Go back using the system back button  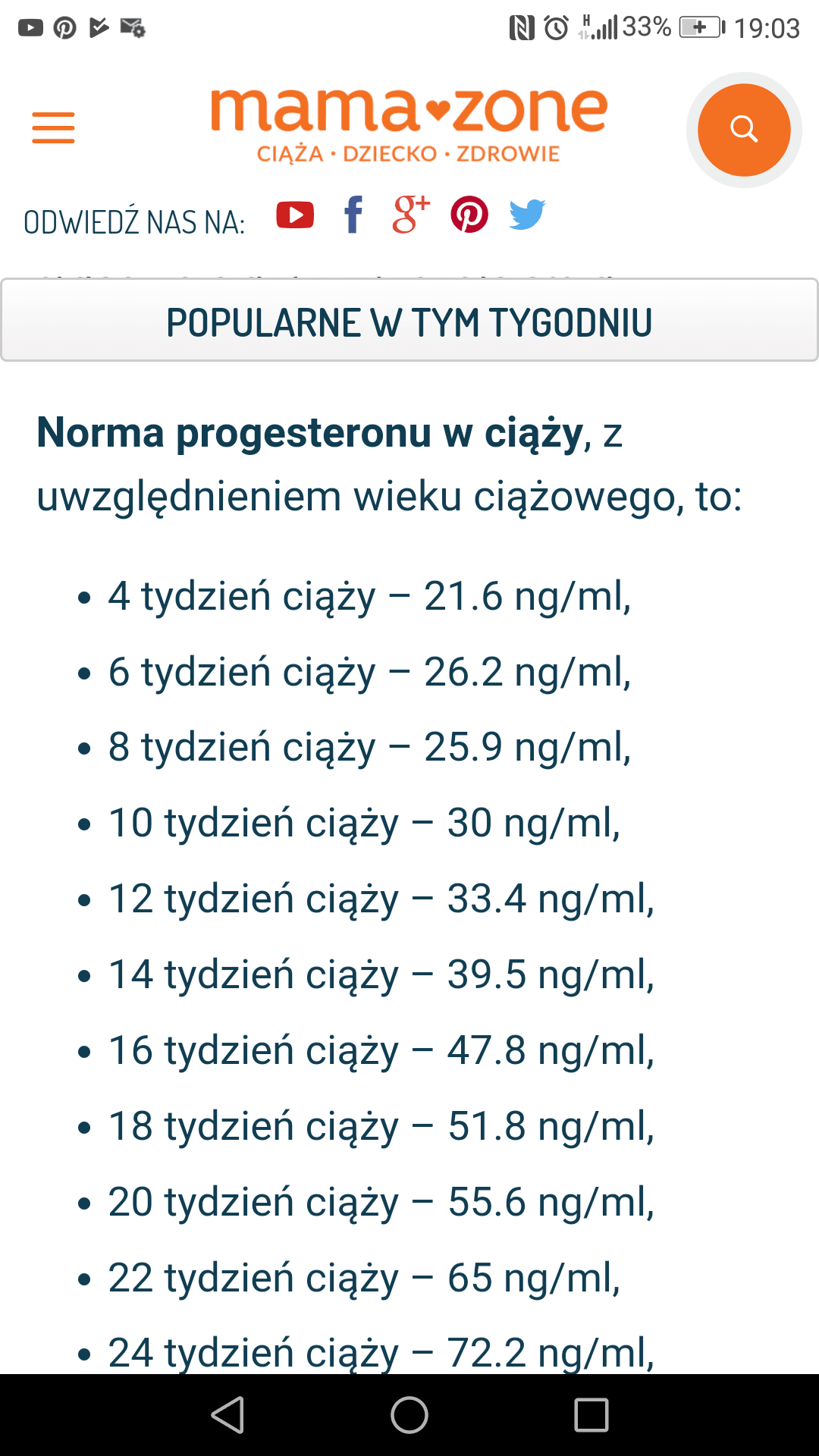(227, 1415)
